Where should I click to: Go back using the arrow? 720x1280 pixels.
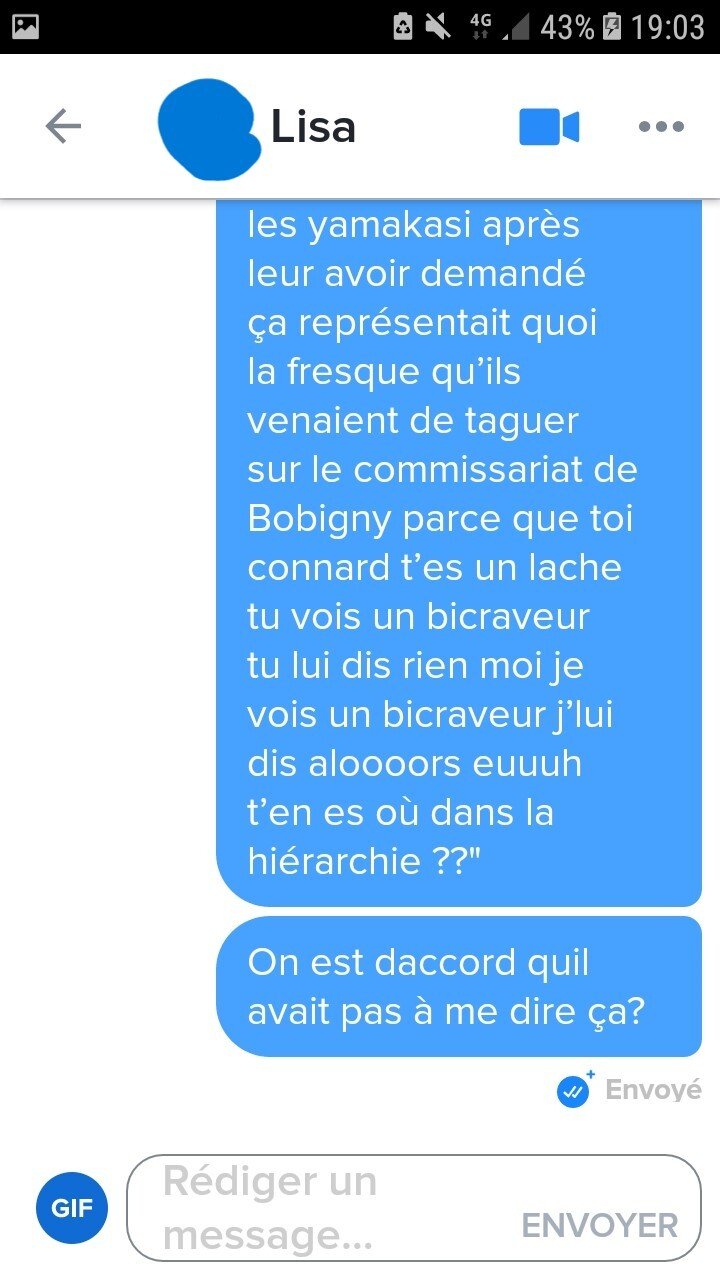coord(63,127)
